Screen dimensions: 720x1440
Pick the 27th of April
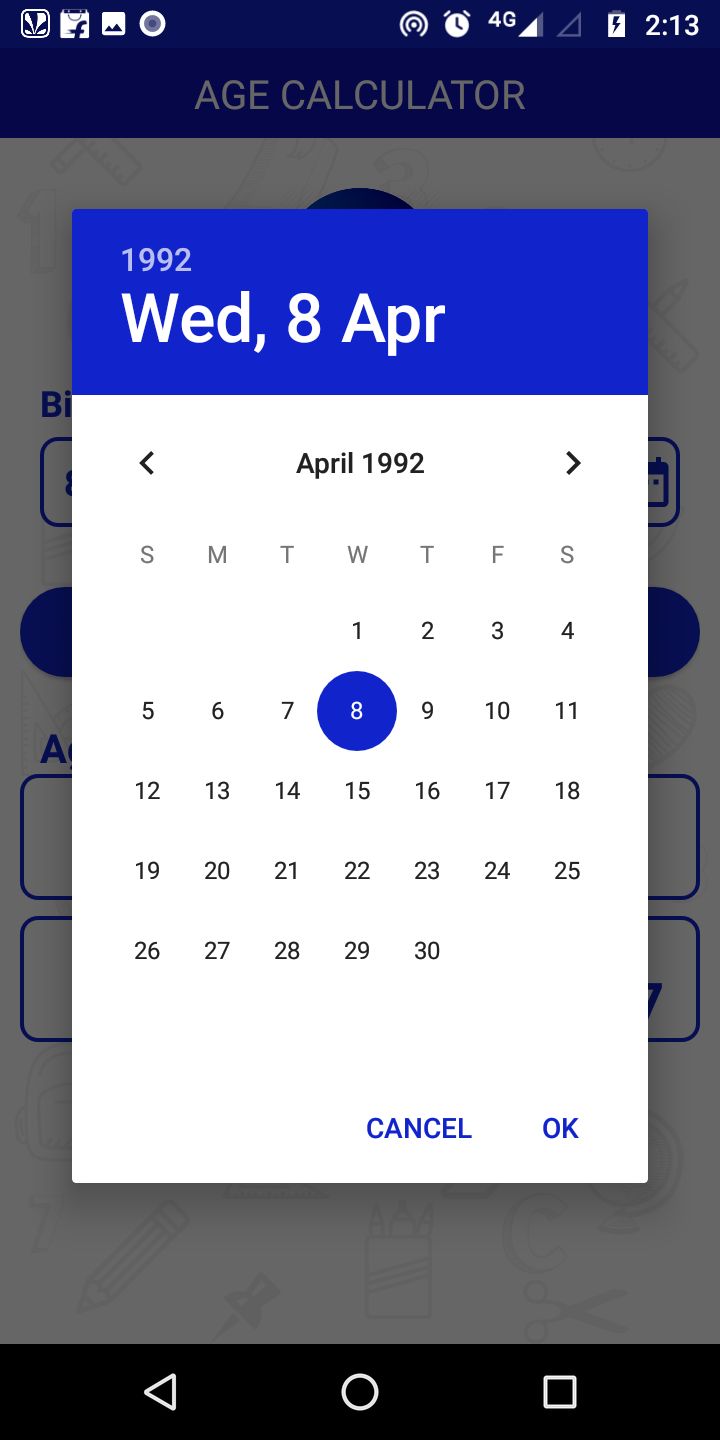[217, 951]
